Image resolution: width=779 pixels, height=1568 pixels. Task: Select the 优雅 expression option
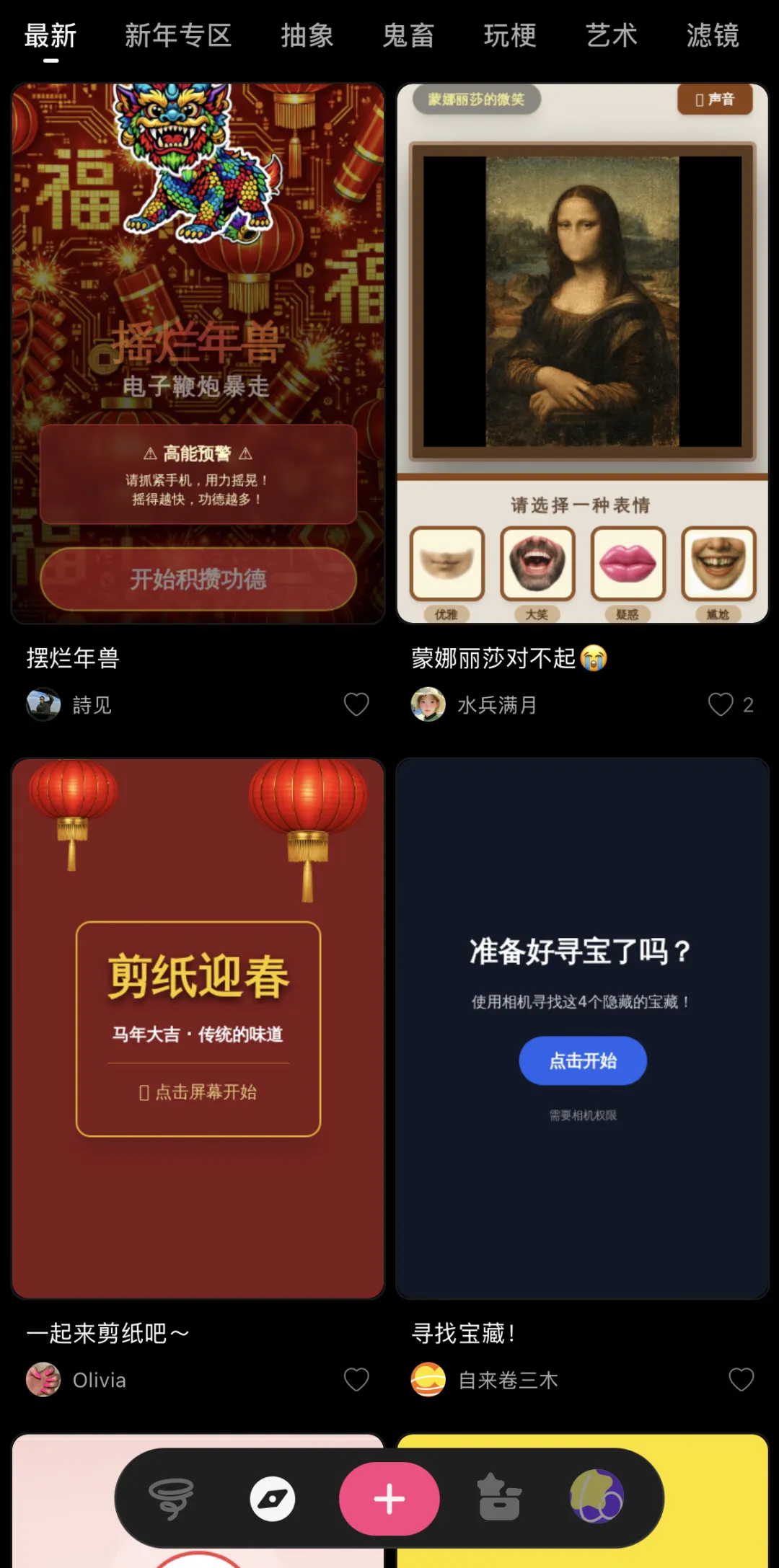click(446, 566)
